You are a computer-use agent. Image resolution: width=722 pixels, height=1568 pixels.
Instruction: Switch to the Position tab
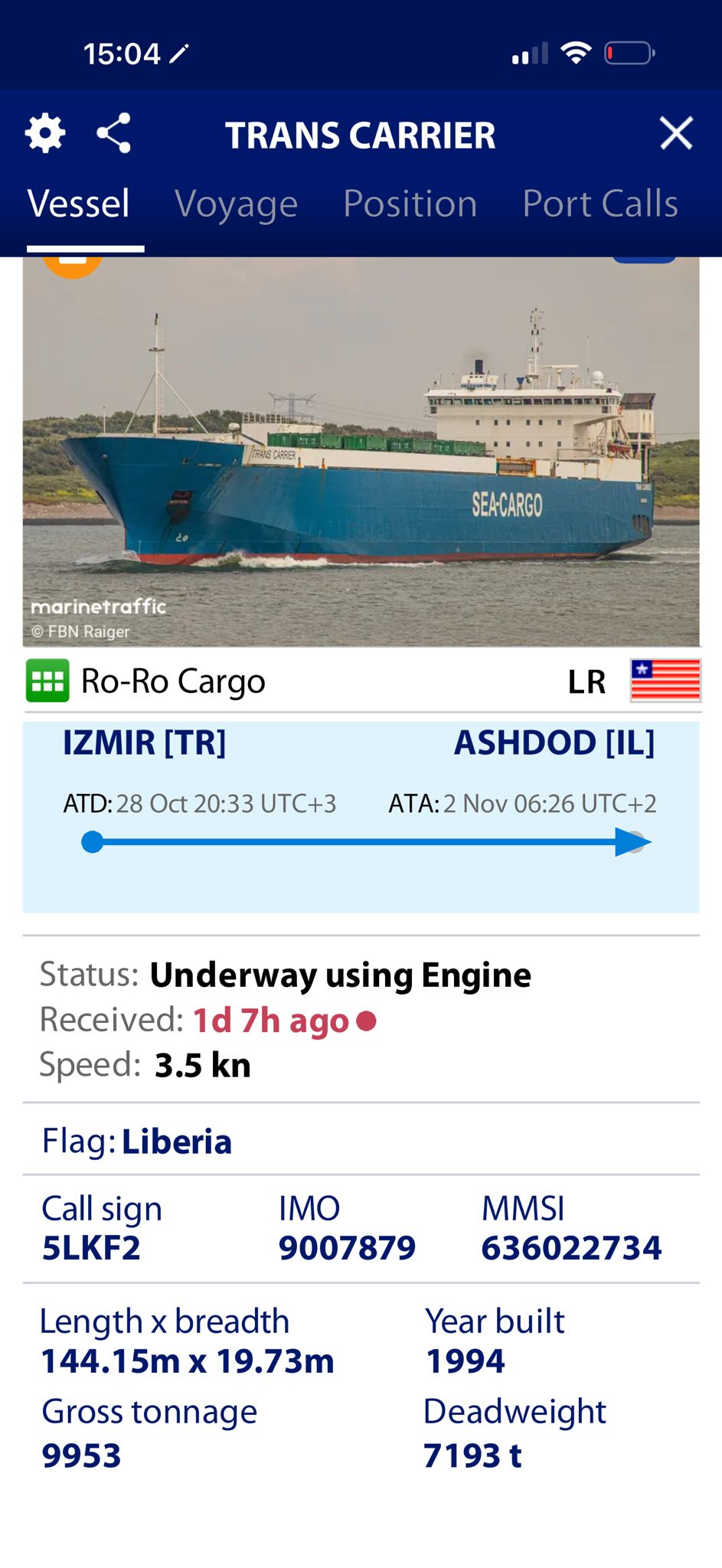coord(410,204)
